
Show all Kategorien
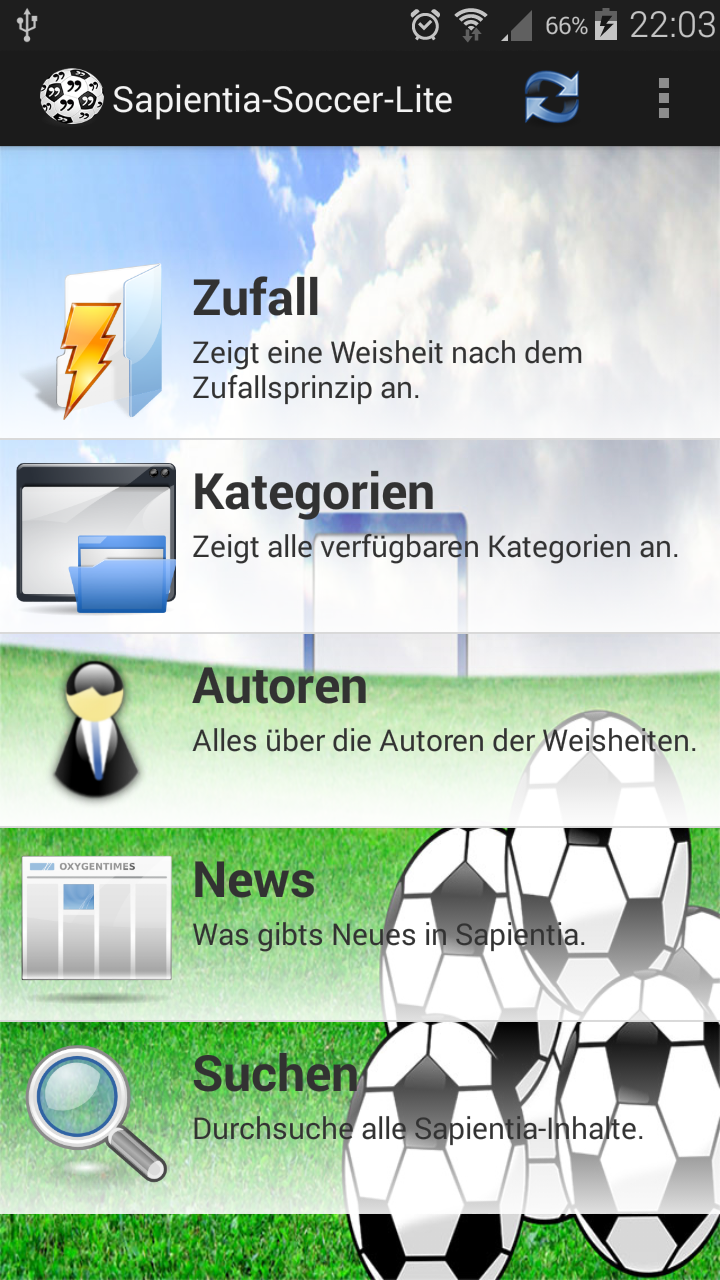(x=360, y=535)
